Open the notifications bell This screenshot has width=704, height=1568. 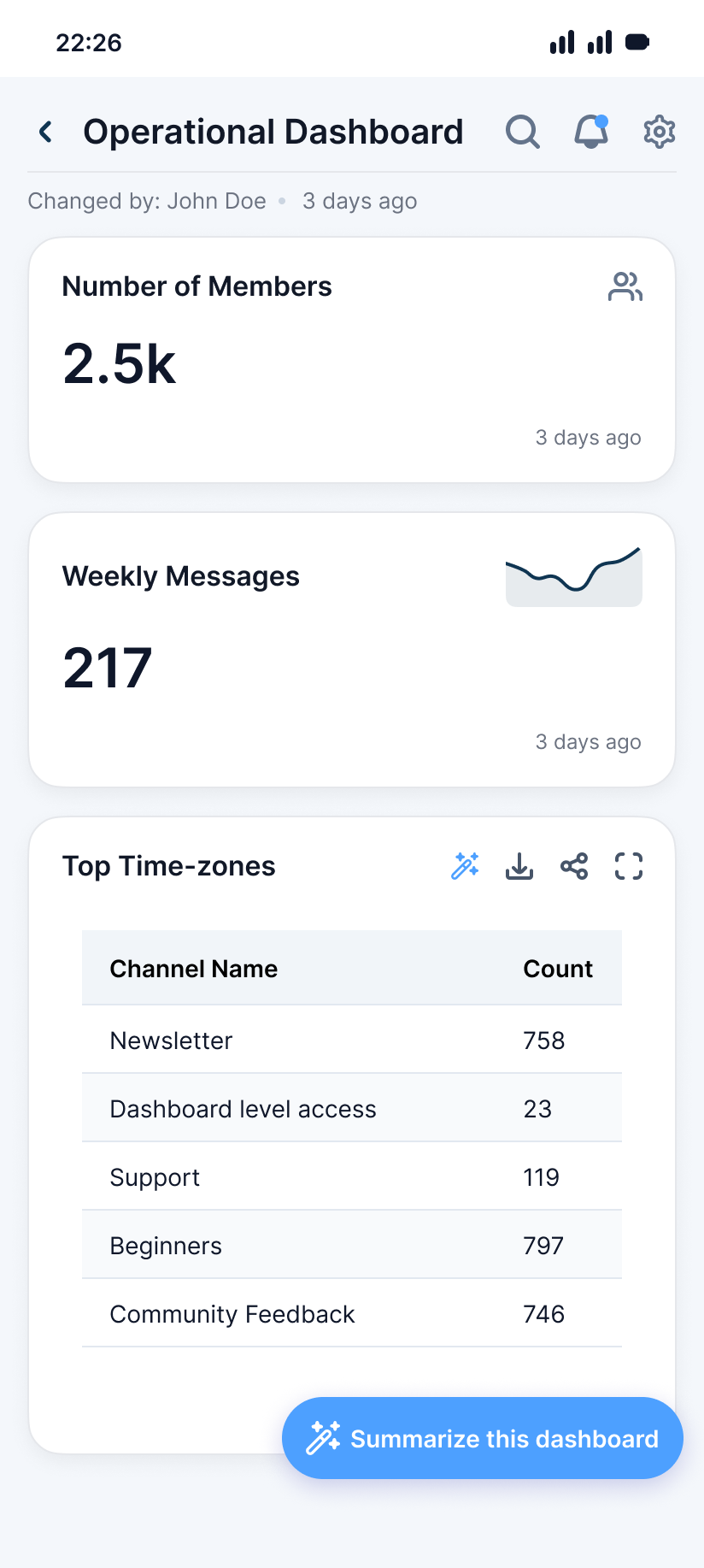pos(590,132)
